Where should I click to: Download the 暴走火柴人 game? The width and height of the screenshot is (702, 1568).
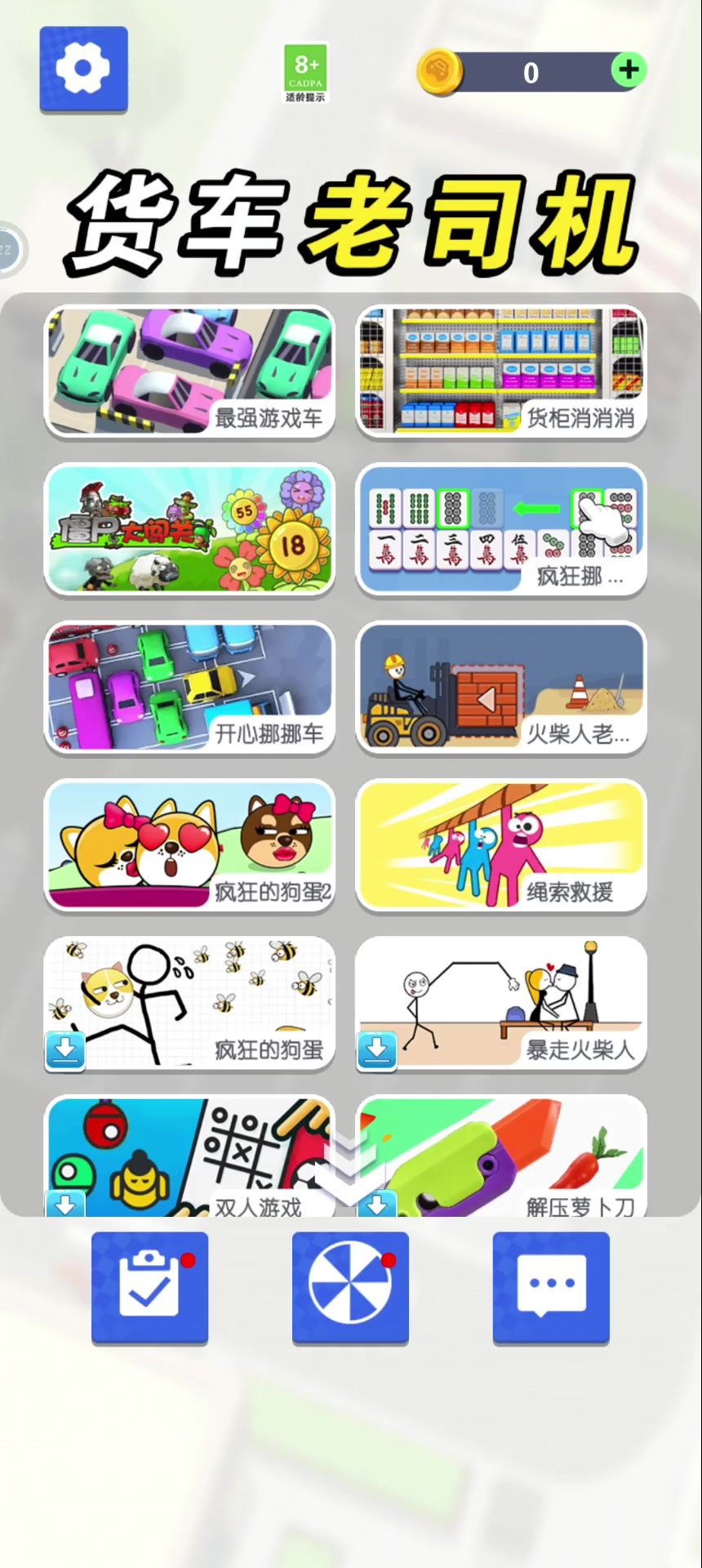377,1050
